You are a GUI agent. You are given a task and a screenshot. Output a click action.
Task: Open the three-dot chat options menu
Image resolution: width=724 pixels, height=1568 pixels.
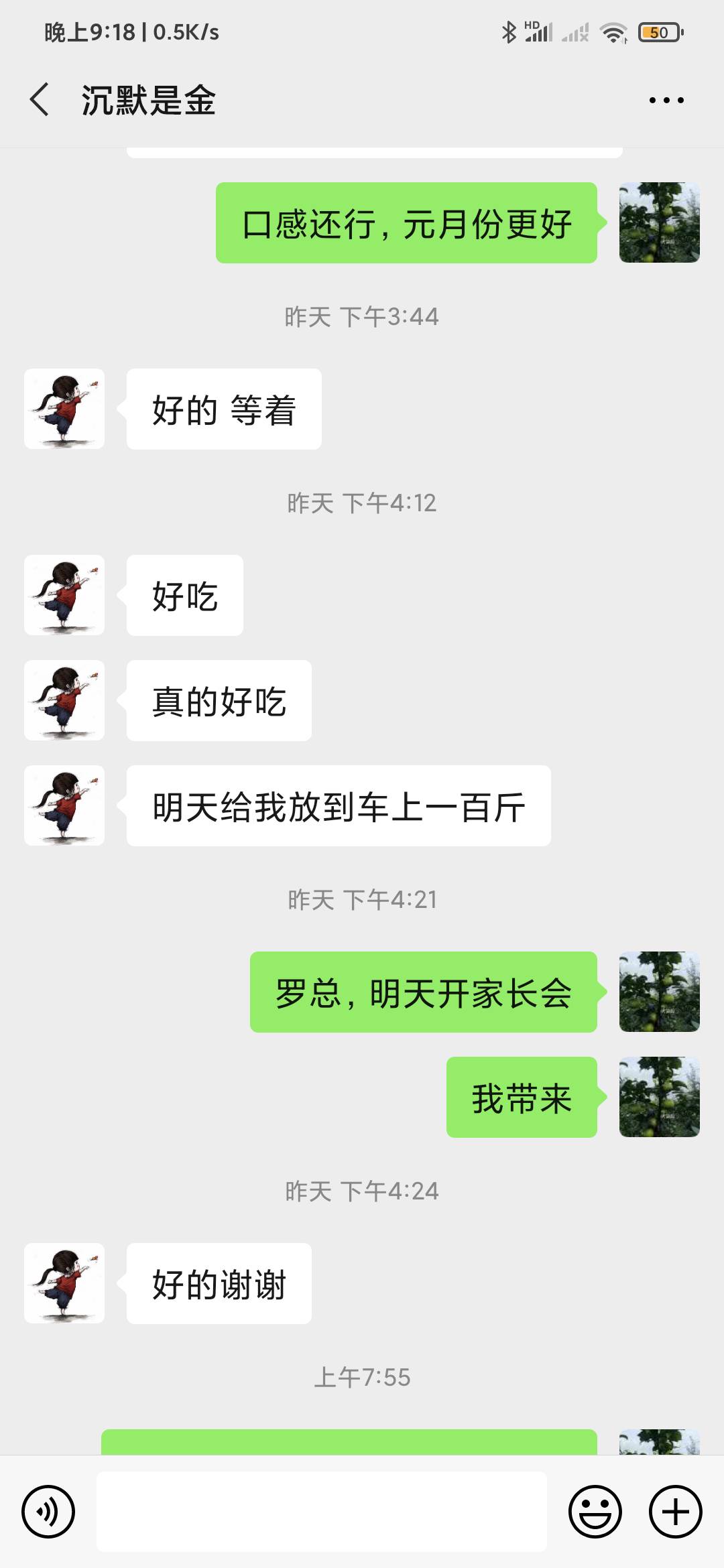(666, 101)
